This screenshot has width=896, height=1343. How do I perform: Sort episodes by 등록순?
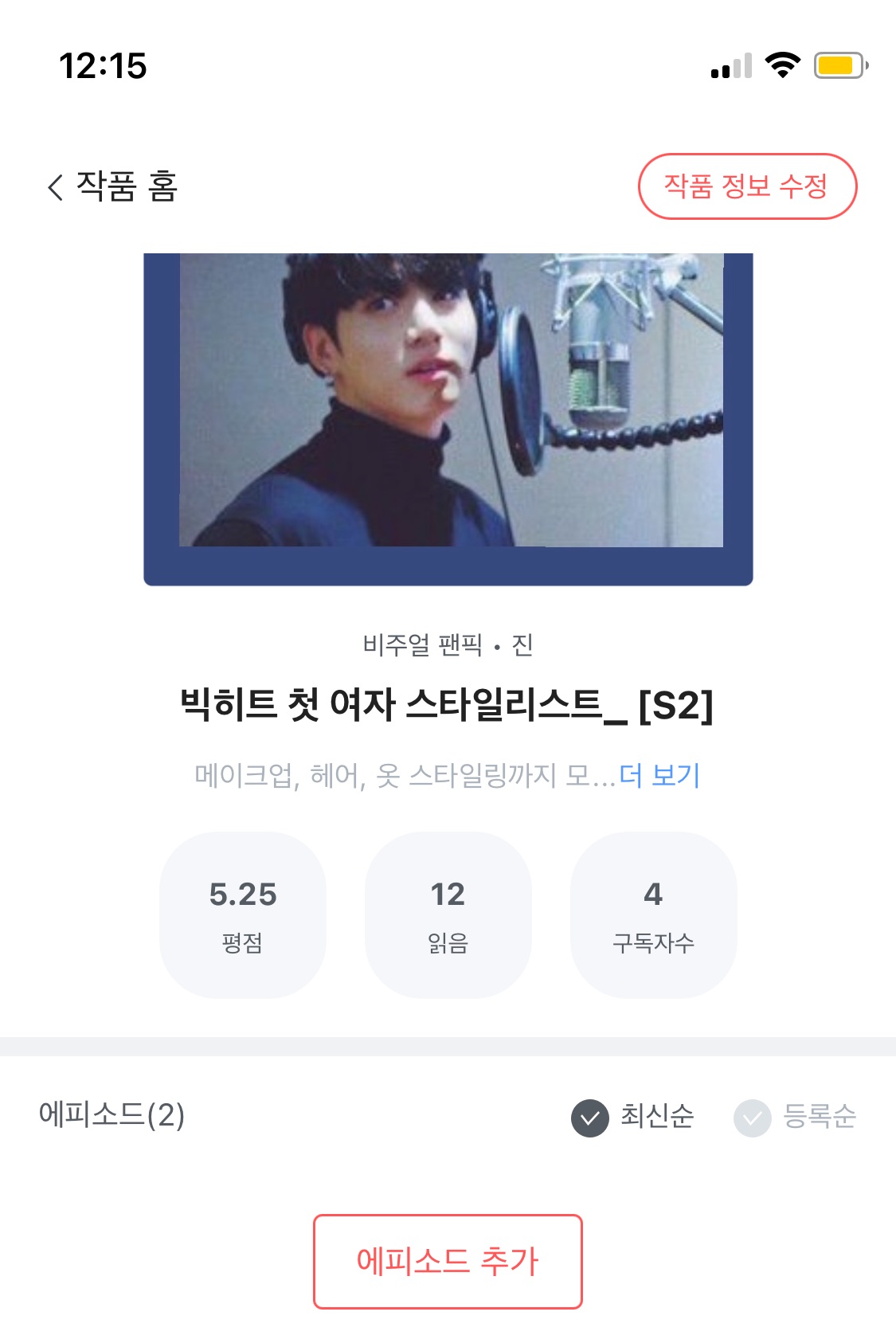tap(795, 1117)
